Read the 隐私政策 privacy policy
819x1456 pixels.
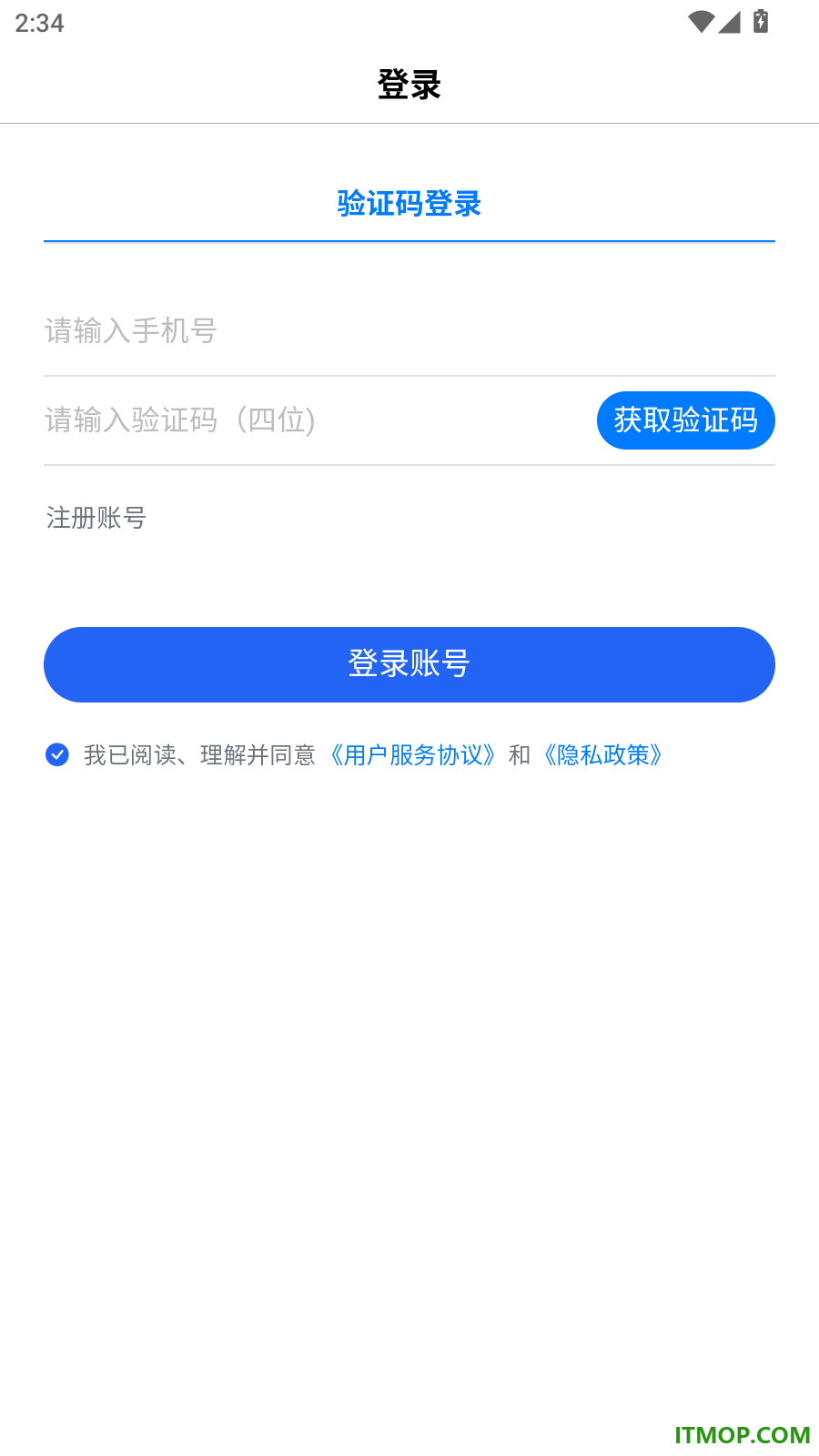602,755
